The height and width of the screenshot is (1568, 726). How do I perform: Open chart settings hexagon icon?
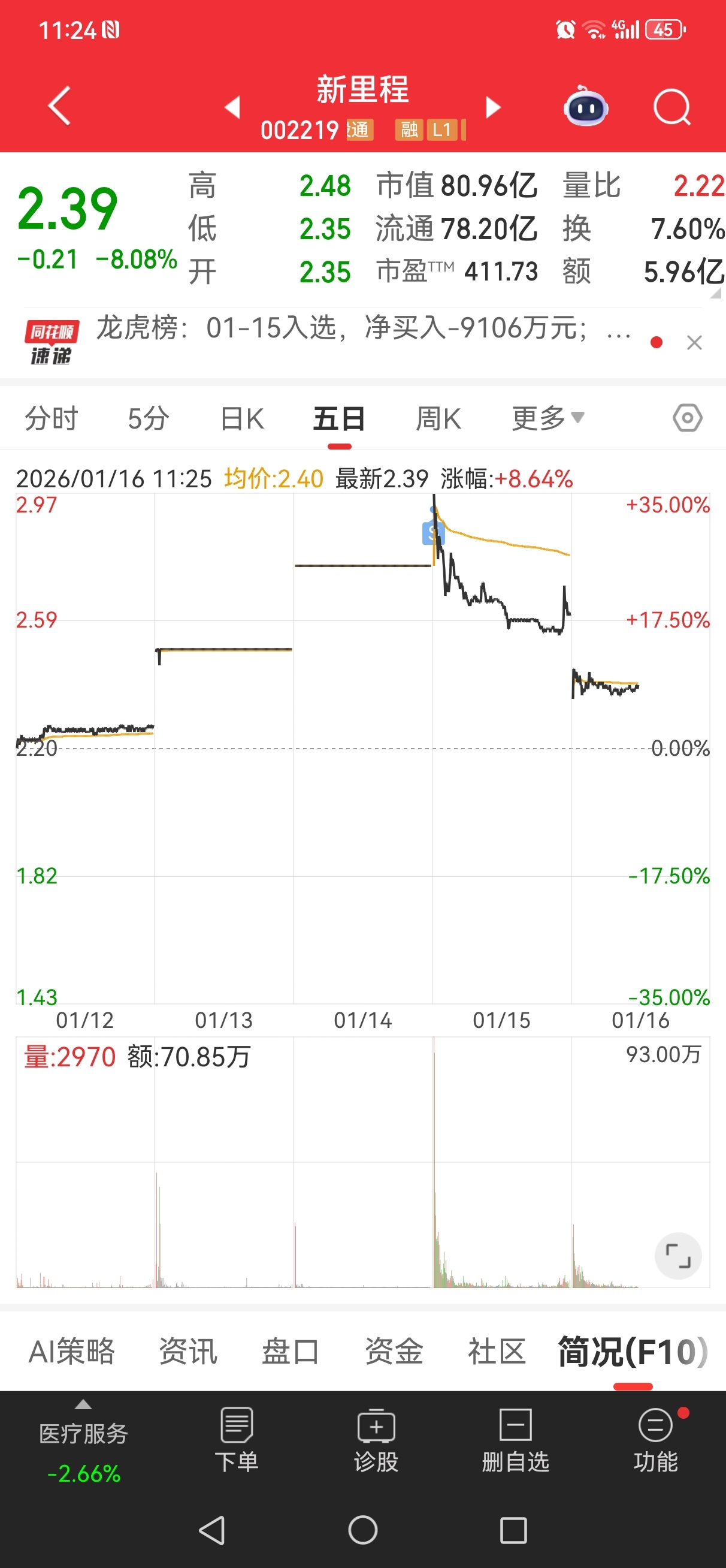click(688, 418)
